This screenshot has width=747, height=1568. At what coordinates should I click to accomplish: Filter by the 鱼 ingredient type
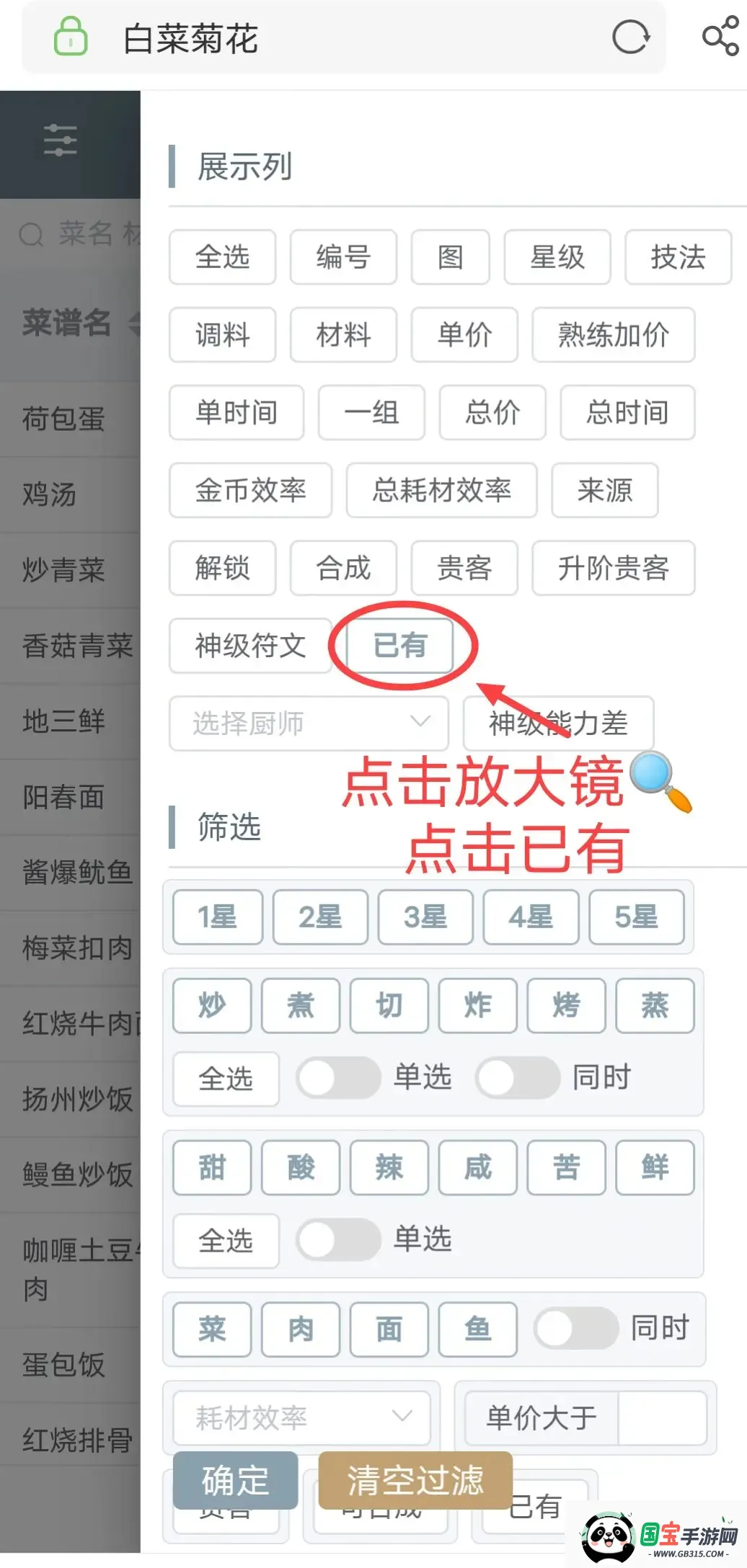pyautogui.click(x=477, y=1329)
